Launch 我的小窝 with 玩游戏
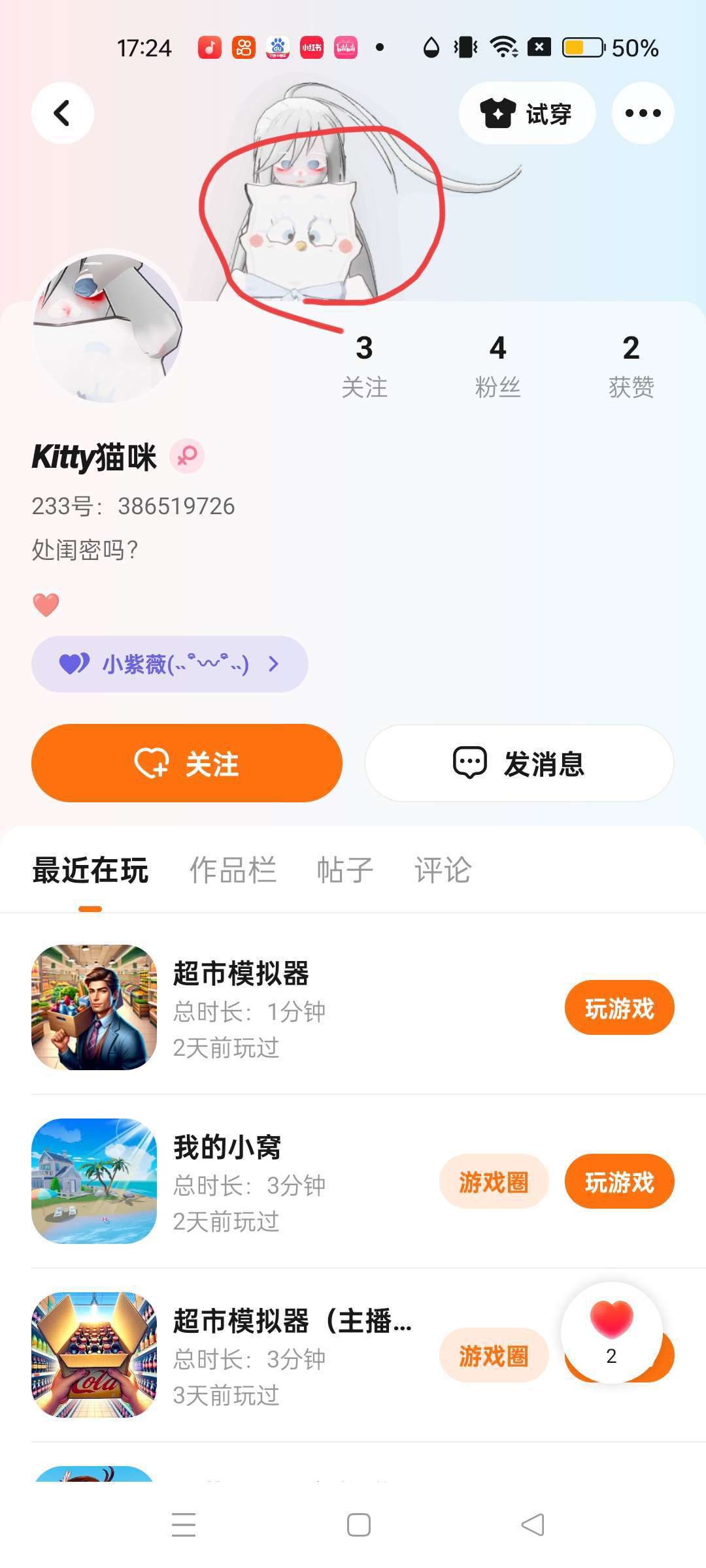Screen dimensions: 706x1568 click(619, 1182)
